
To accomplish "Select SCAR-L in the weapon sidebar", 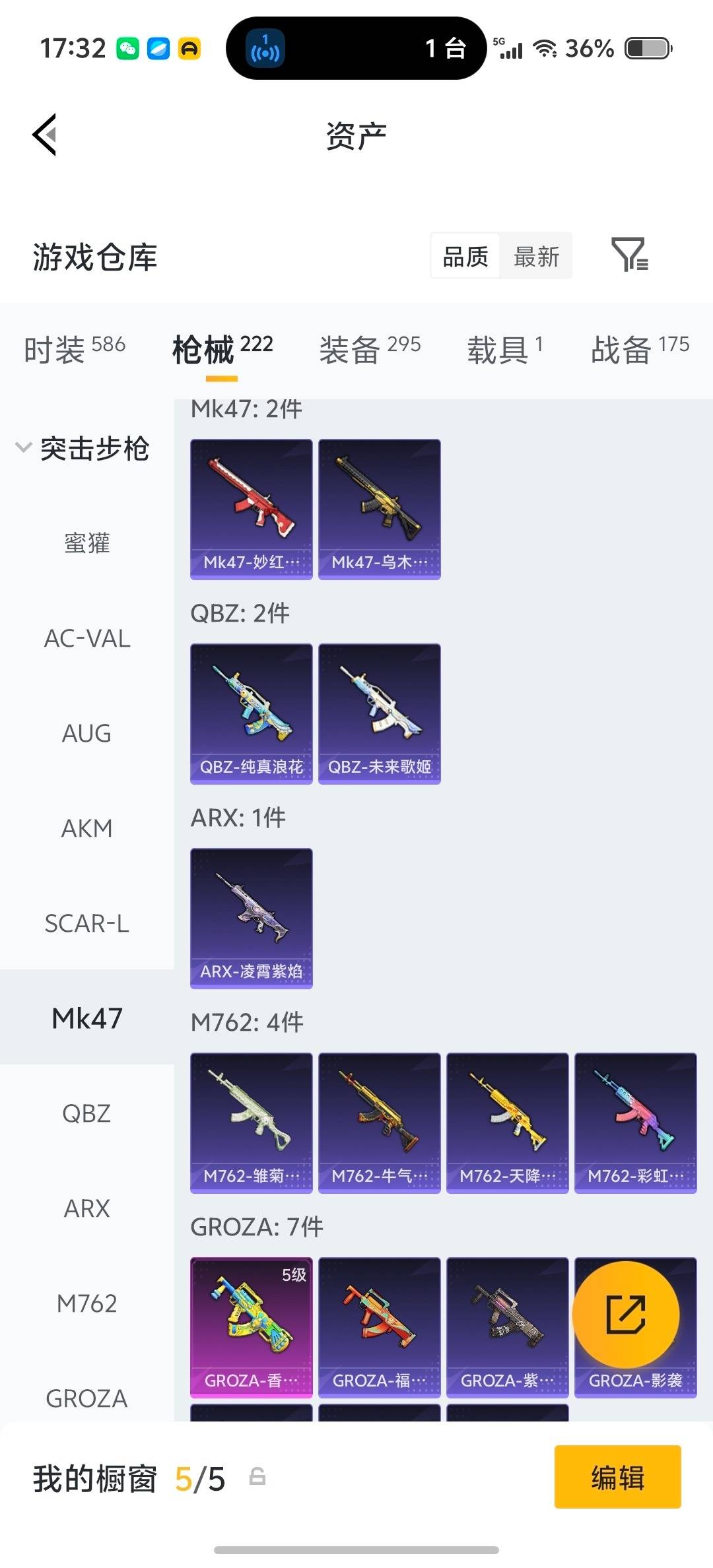I will pyautogui.click(x=86, y=923).
